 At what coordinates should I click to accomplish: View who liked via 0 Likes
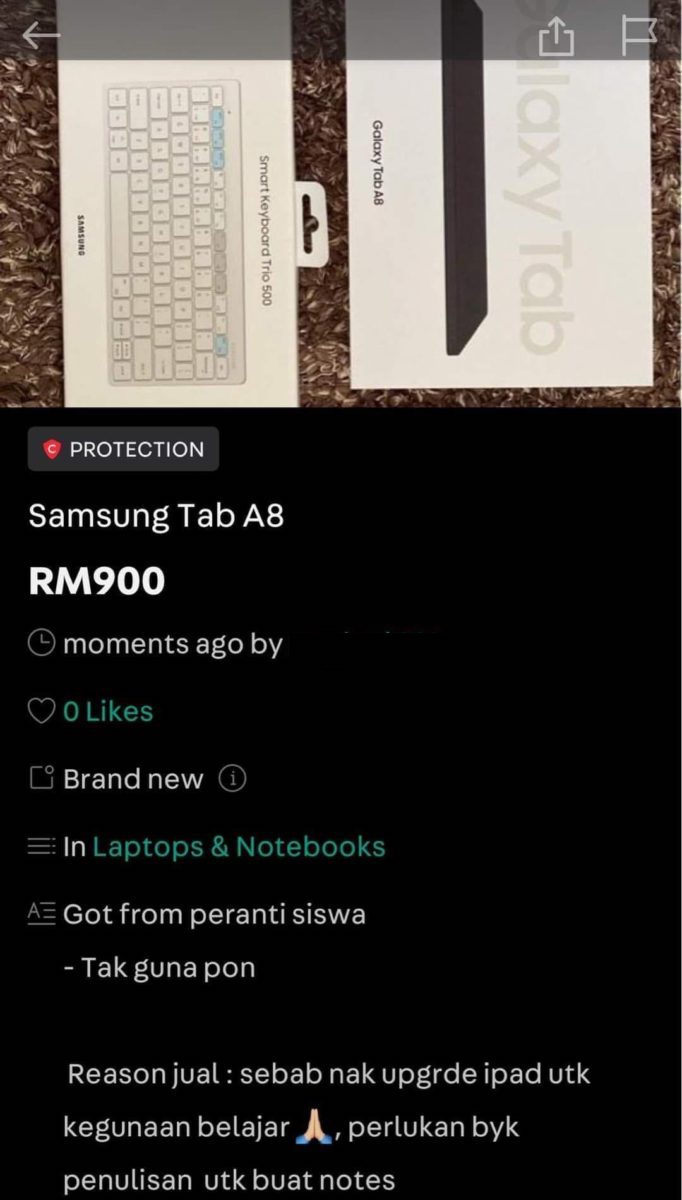108,712
